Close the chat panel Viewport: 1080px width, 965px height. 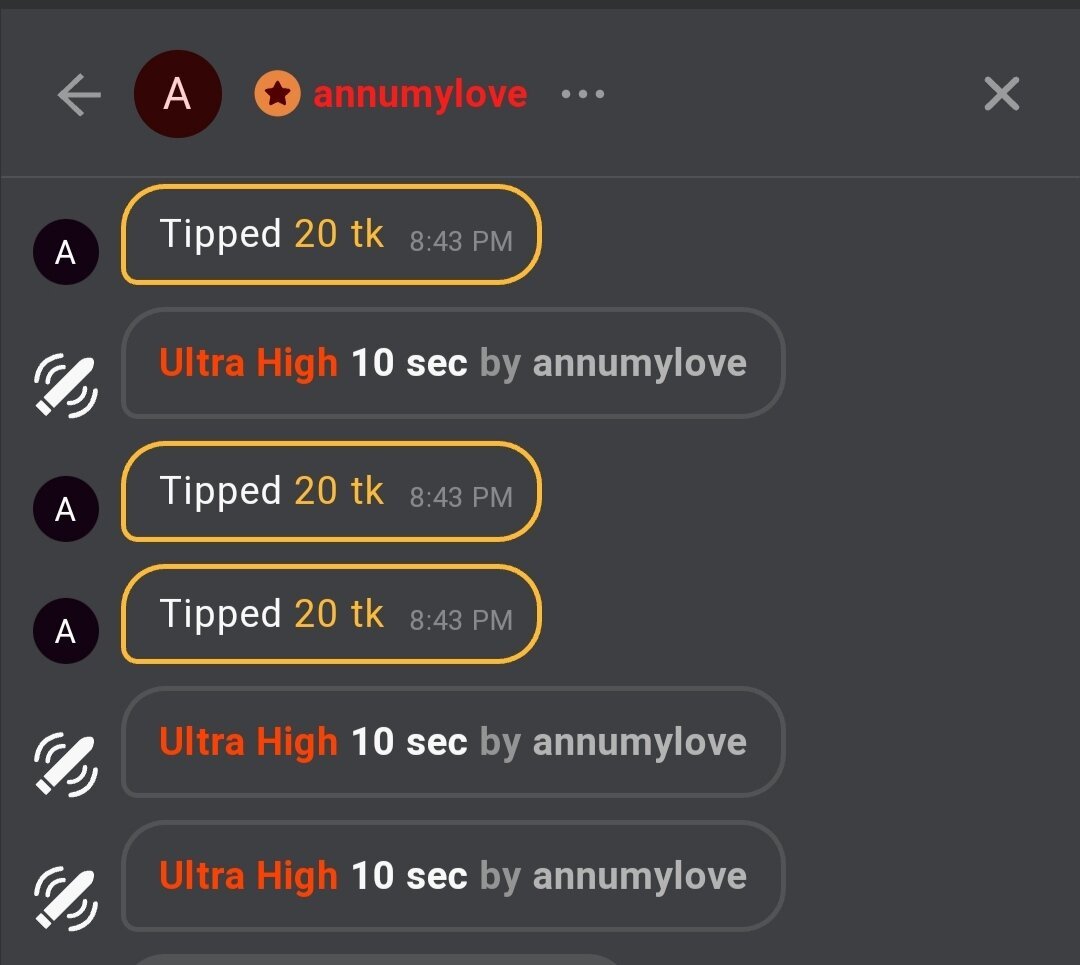tap(1001, 95)
